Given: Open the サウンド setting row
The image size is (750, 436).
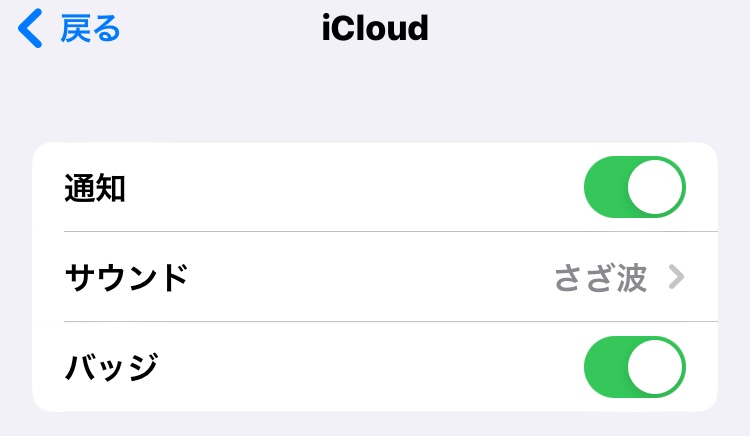Looking at the screenshot, I should 375,277.
